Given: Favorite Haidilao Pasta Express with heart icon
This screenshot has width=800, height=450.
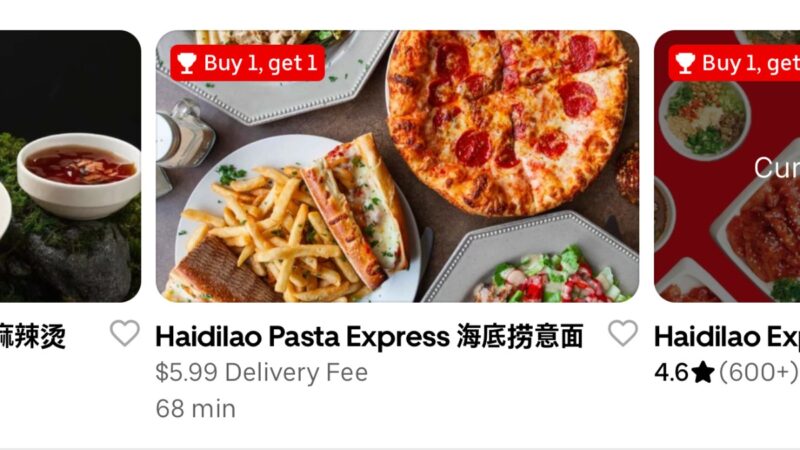Looking at the screenshot, I should [622, 333].
